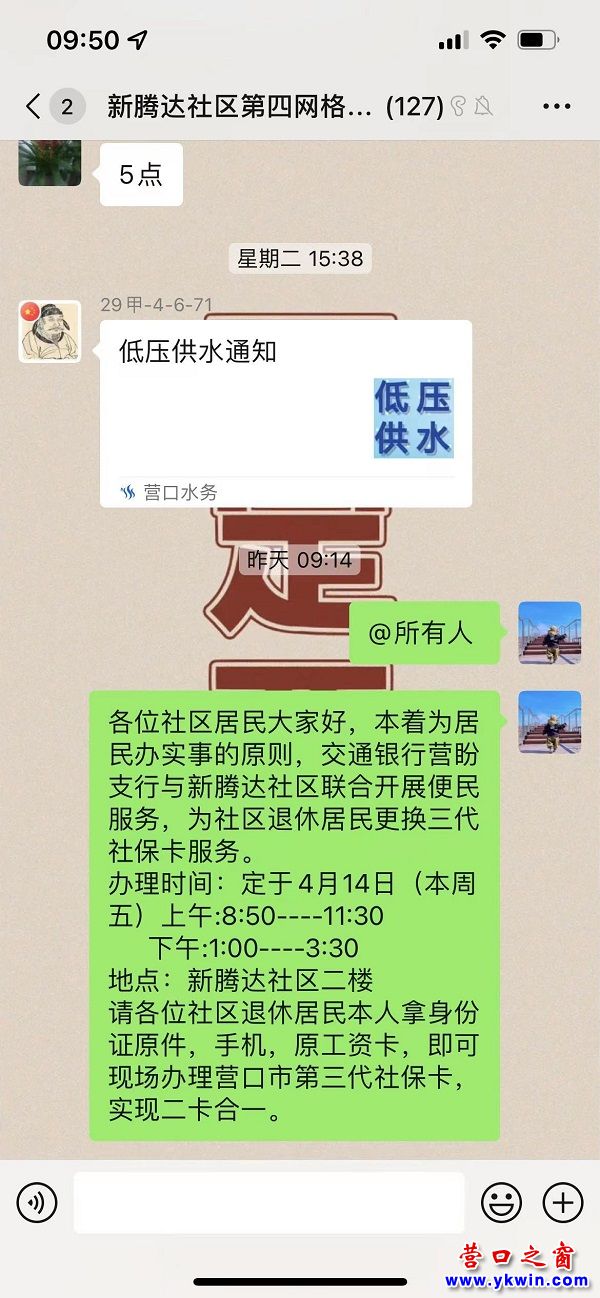Go back to the chat list

click(35, 106)
